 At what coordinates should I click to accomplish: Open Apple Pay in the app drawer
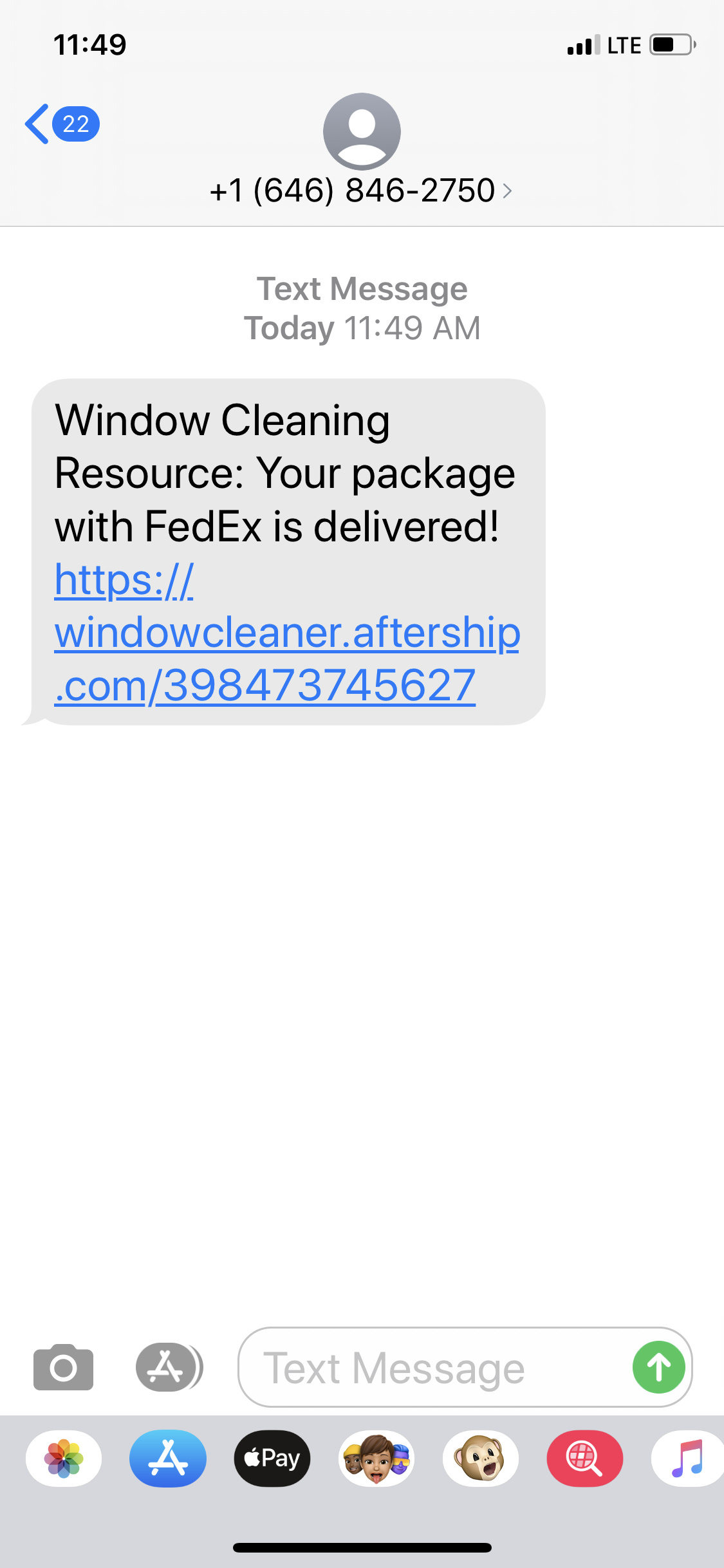(272, 1459)
